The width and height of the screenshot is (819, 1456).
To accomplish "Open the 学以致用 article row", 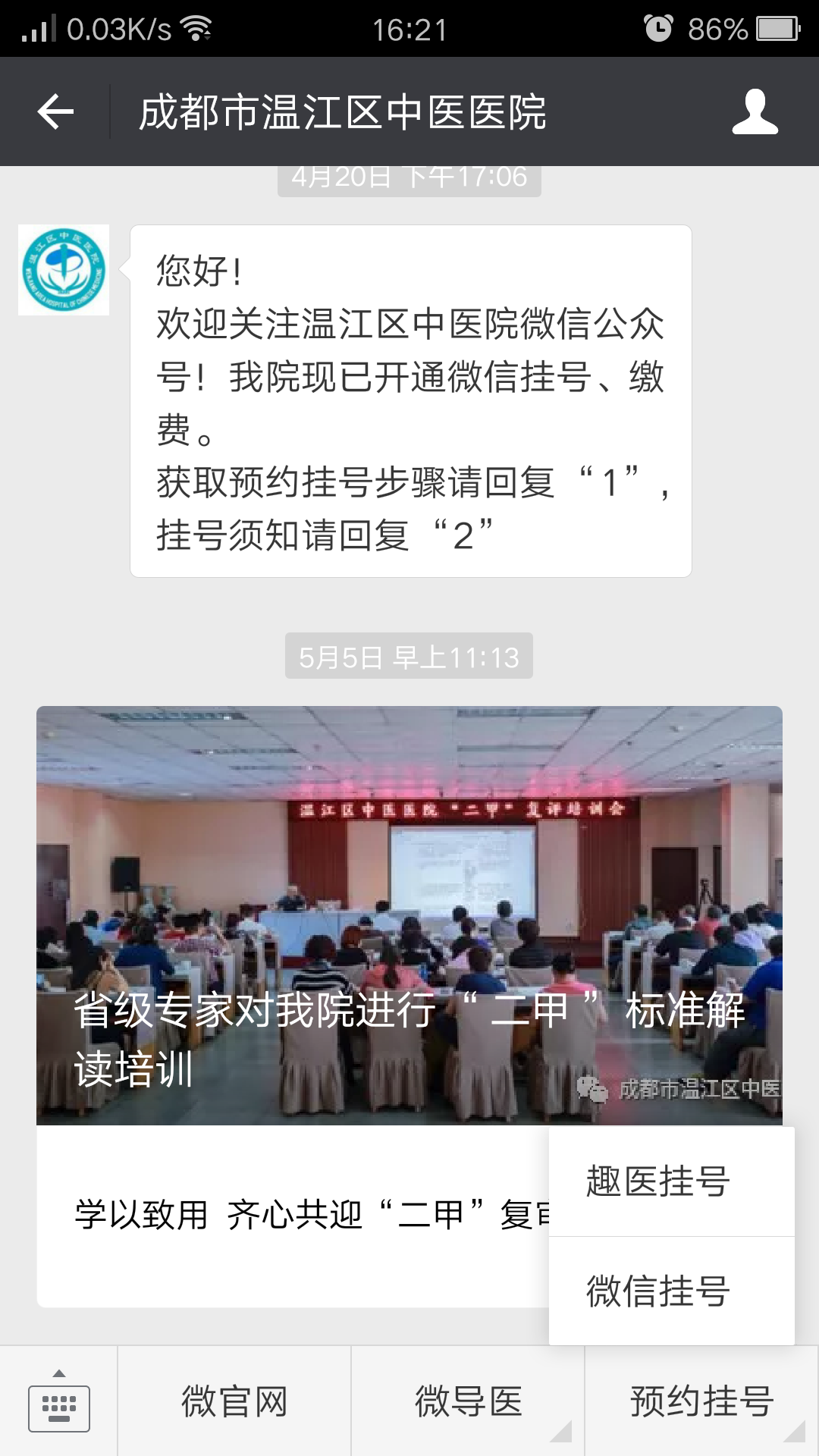I will (292, 1215).
